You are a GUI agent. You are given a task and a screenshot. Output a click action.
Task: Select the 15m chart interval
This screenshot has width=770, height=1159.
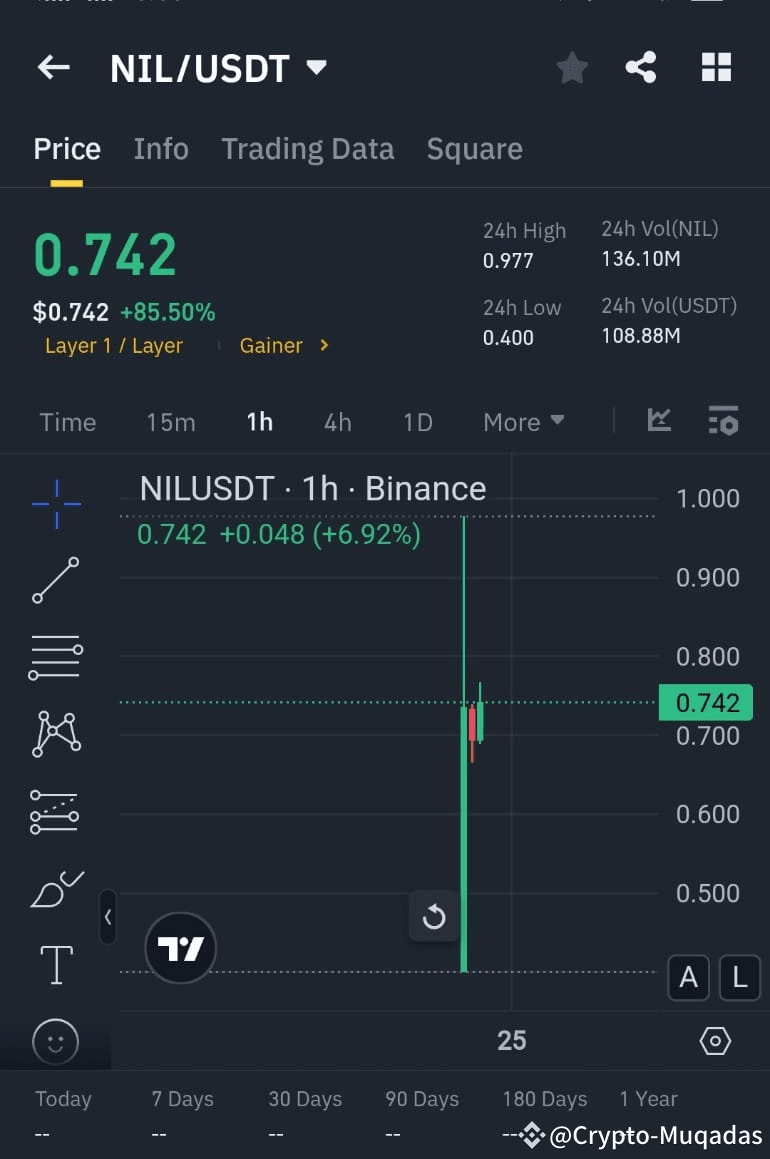pos(170,421)
